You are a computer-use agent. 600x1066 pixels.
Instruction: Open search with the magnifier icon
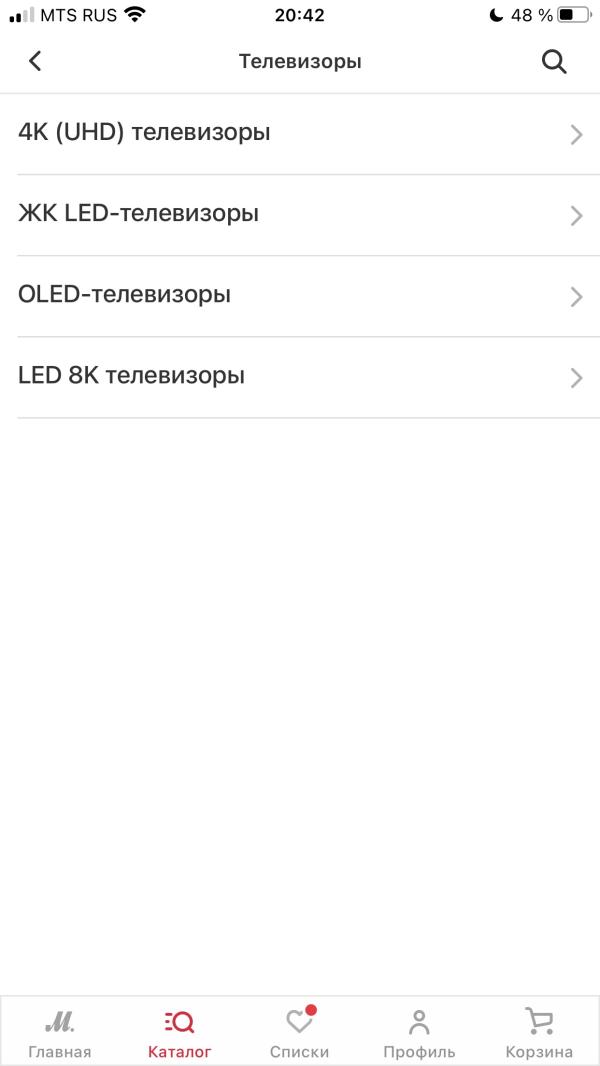[554, 62]
